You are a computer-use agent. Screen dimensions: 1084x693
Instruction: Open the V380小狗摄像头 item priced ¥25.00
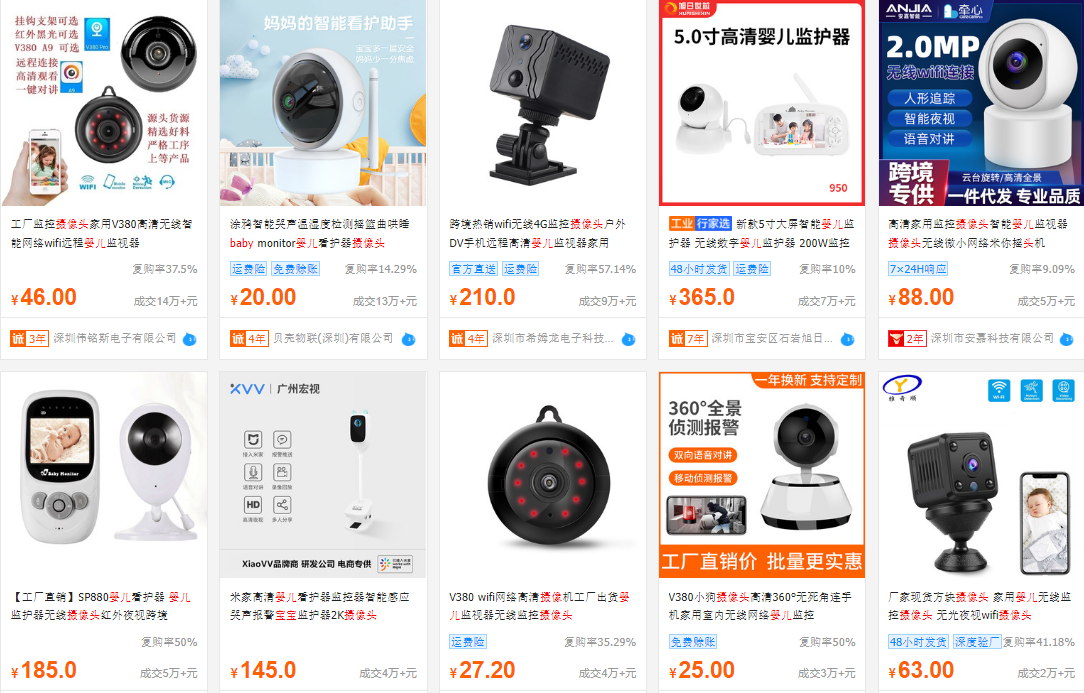[762, 475]
